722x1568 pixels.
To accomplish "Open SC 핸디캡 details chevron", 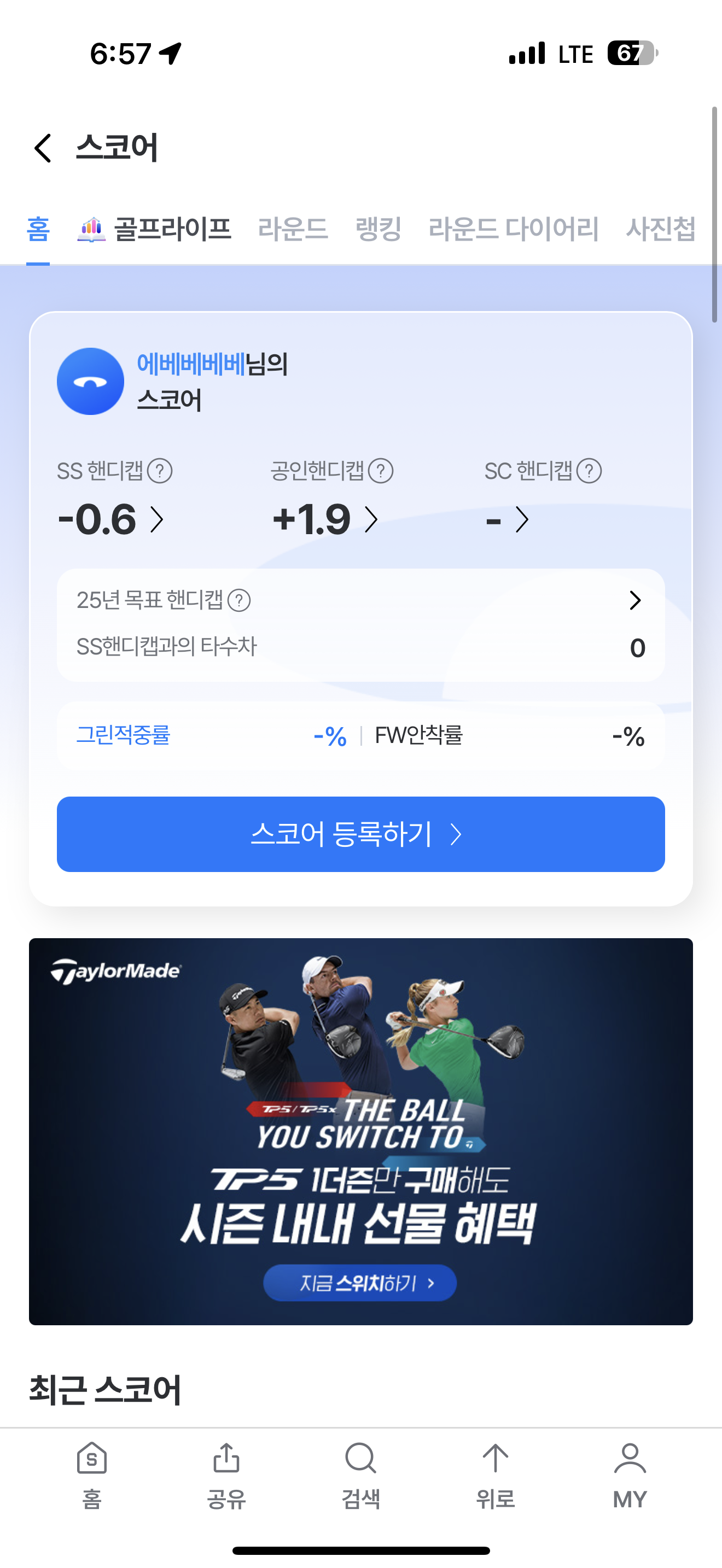I will click(x=522, y=520).
